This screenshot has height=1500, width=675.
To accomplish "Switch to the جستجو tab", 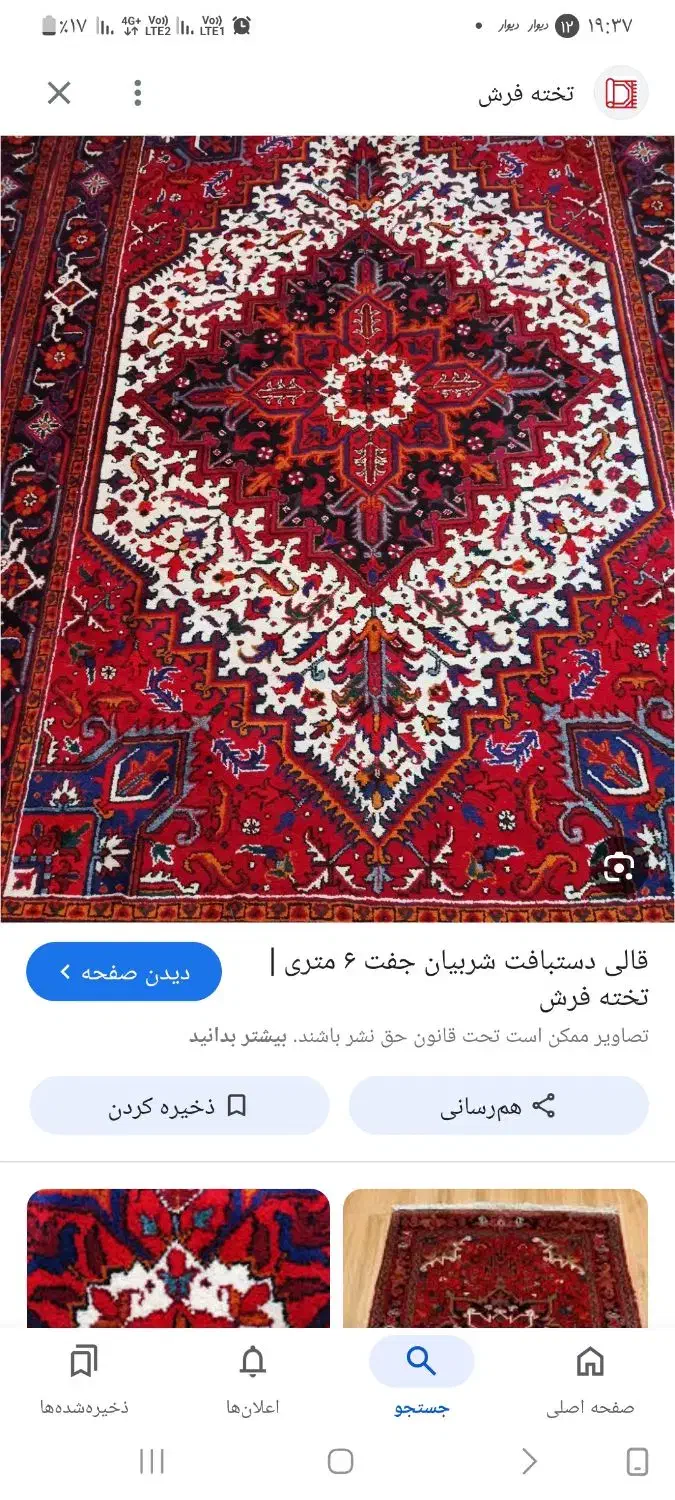I will point(421,1380).
